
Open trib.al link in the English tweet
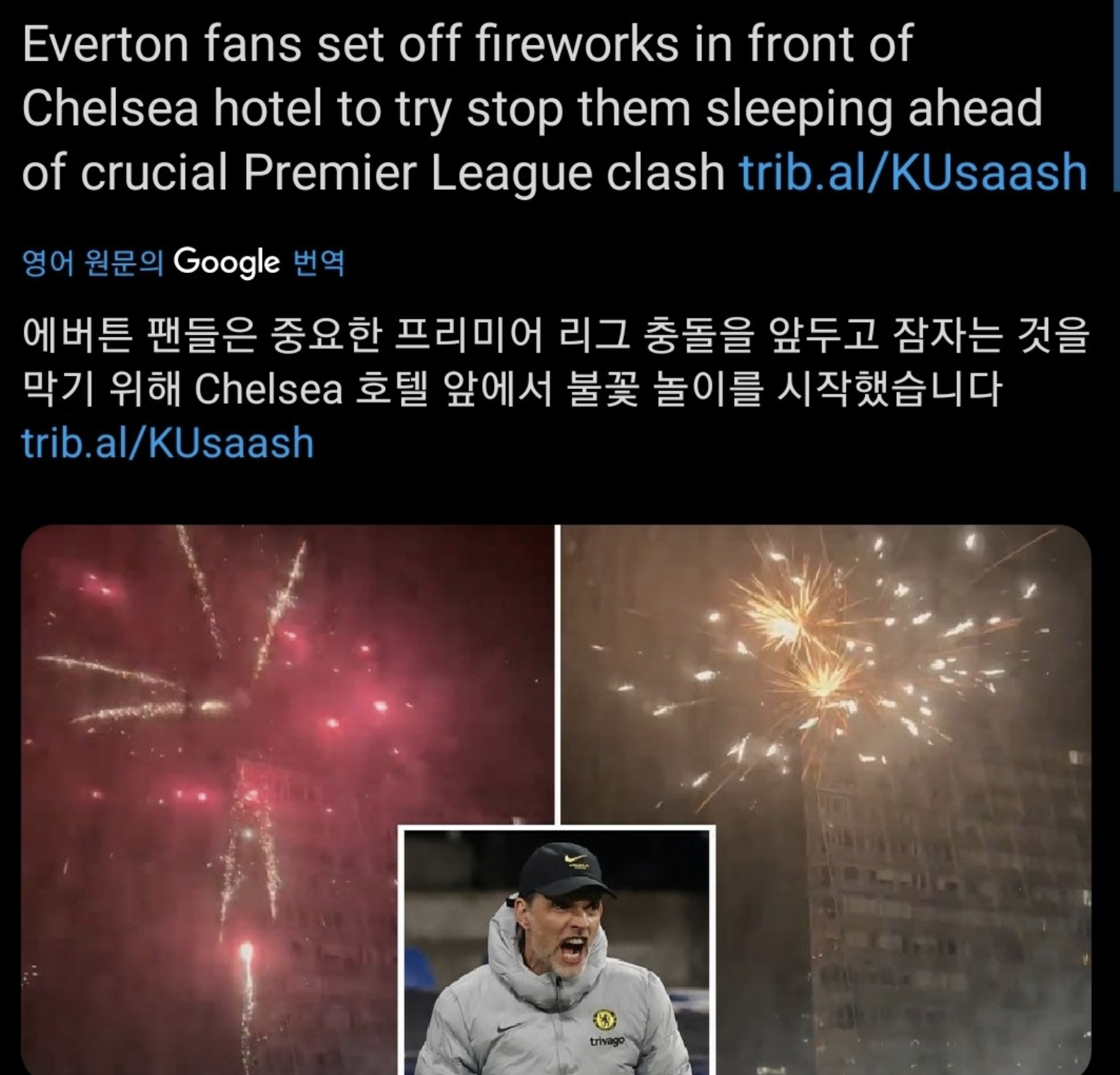912,173
